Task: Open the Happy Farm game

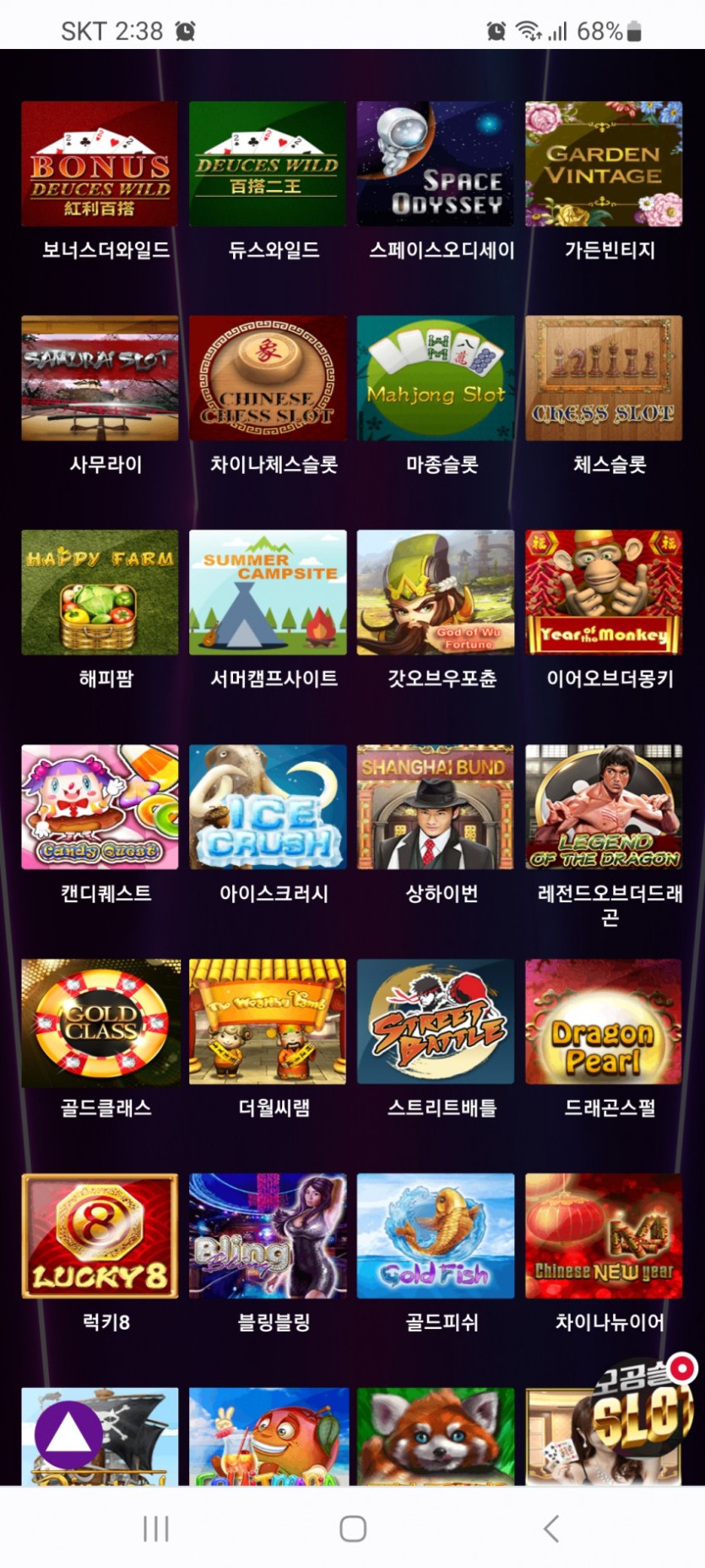Action: [x=100, y=593]
